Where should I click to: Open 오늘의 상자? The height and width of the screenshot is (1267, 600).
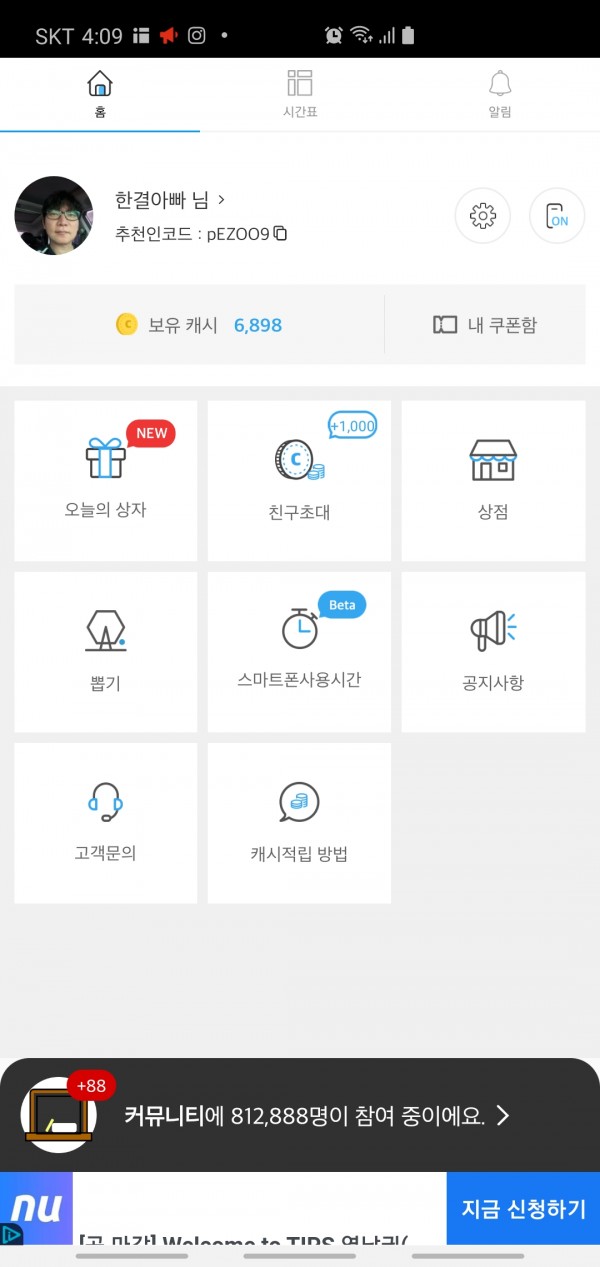coord(106,481)
